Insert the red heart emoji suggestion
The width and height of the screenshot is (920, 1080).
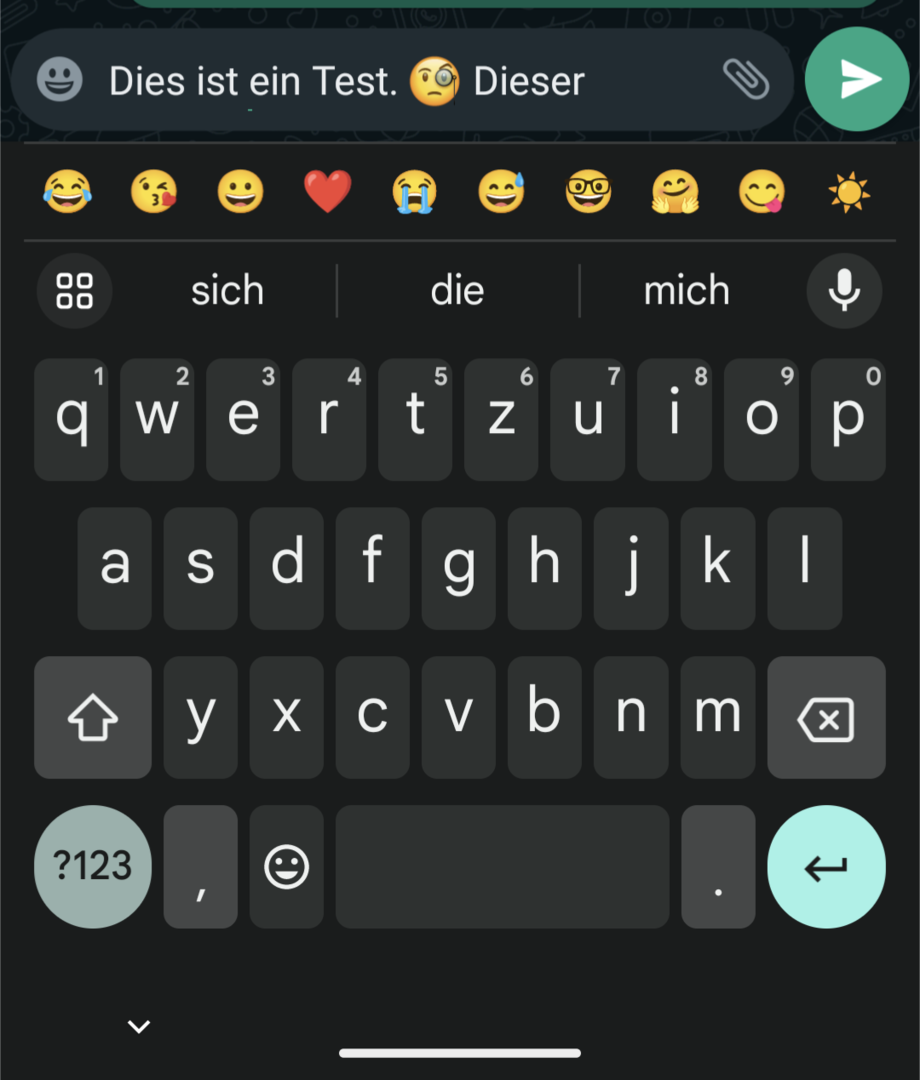click(x=328, y=191)
